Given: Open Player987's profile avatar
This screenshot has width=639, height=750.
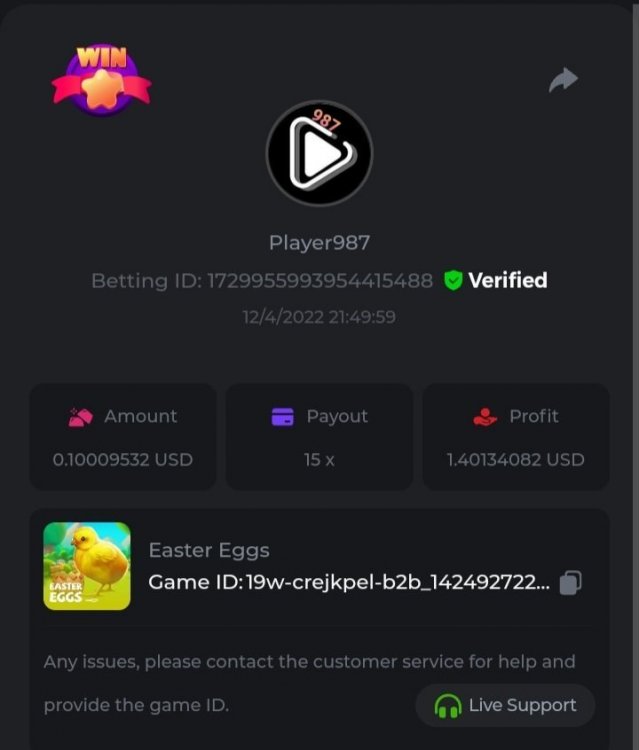Looking at the screenshot, I should [x=319, y=153].
